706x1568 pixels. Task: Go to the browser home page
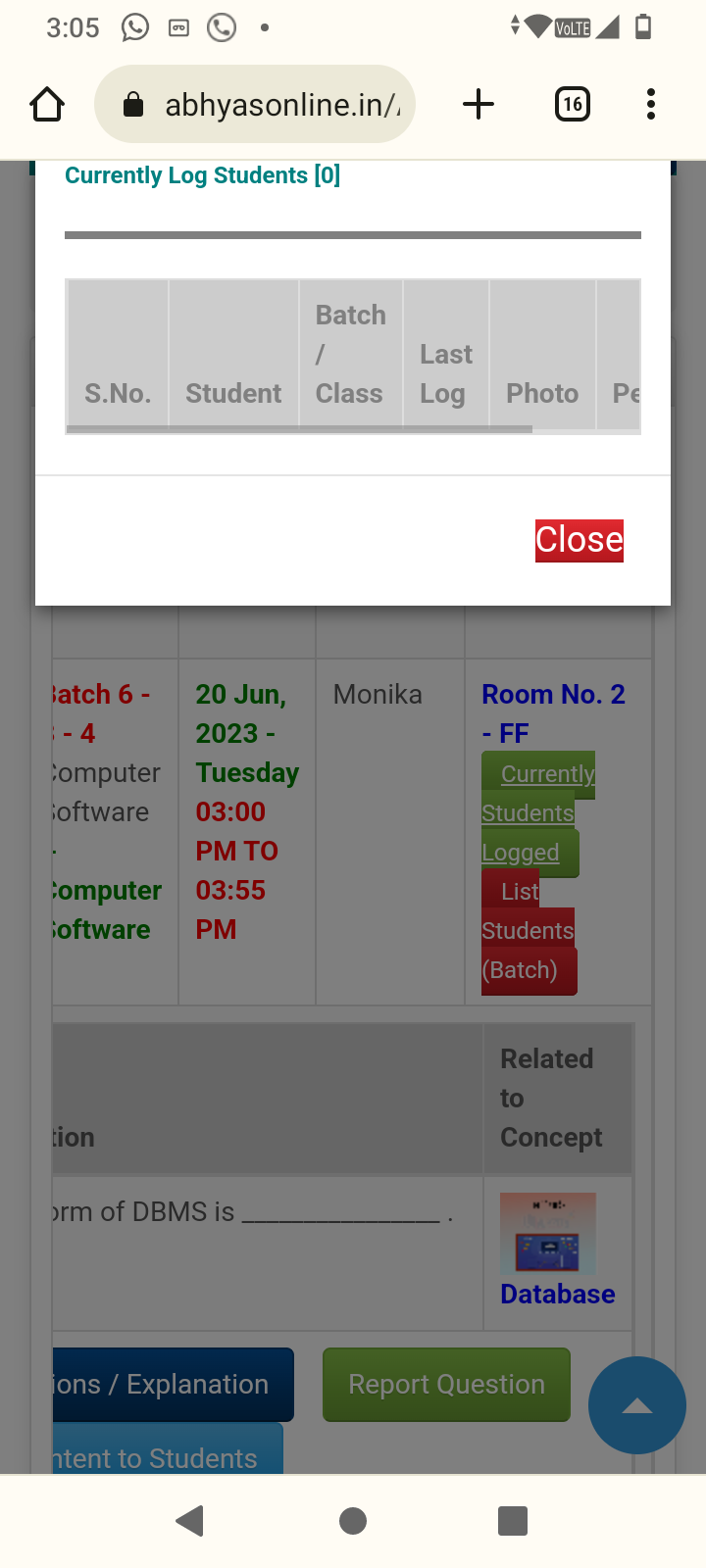click(x=47, y=104)
